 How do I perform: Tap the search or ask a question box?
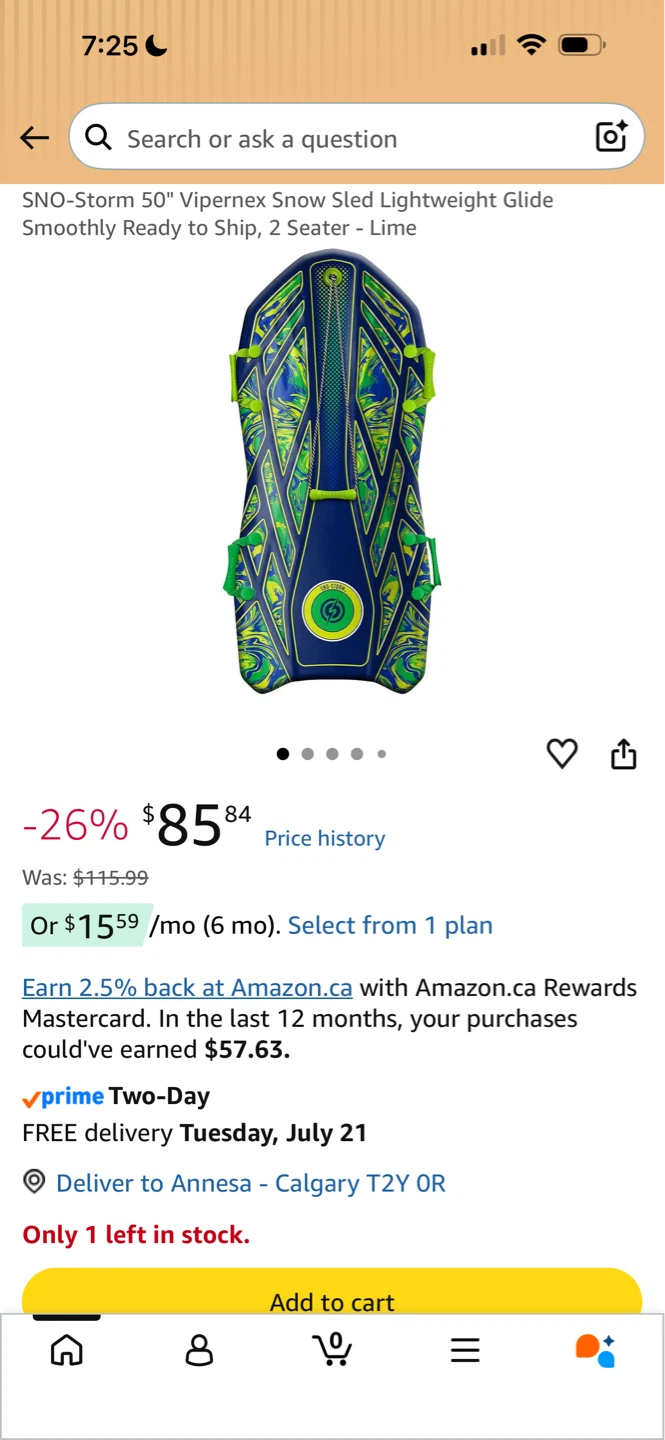356,137
